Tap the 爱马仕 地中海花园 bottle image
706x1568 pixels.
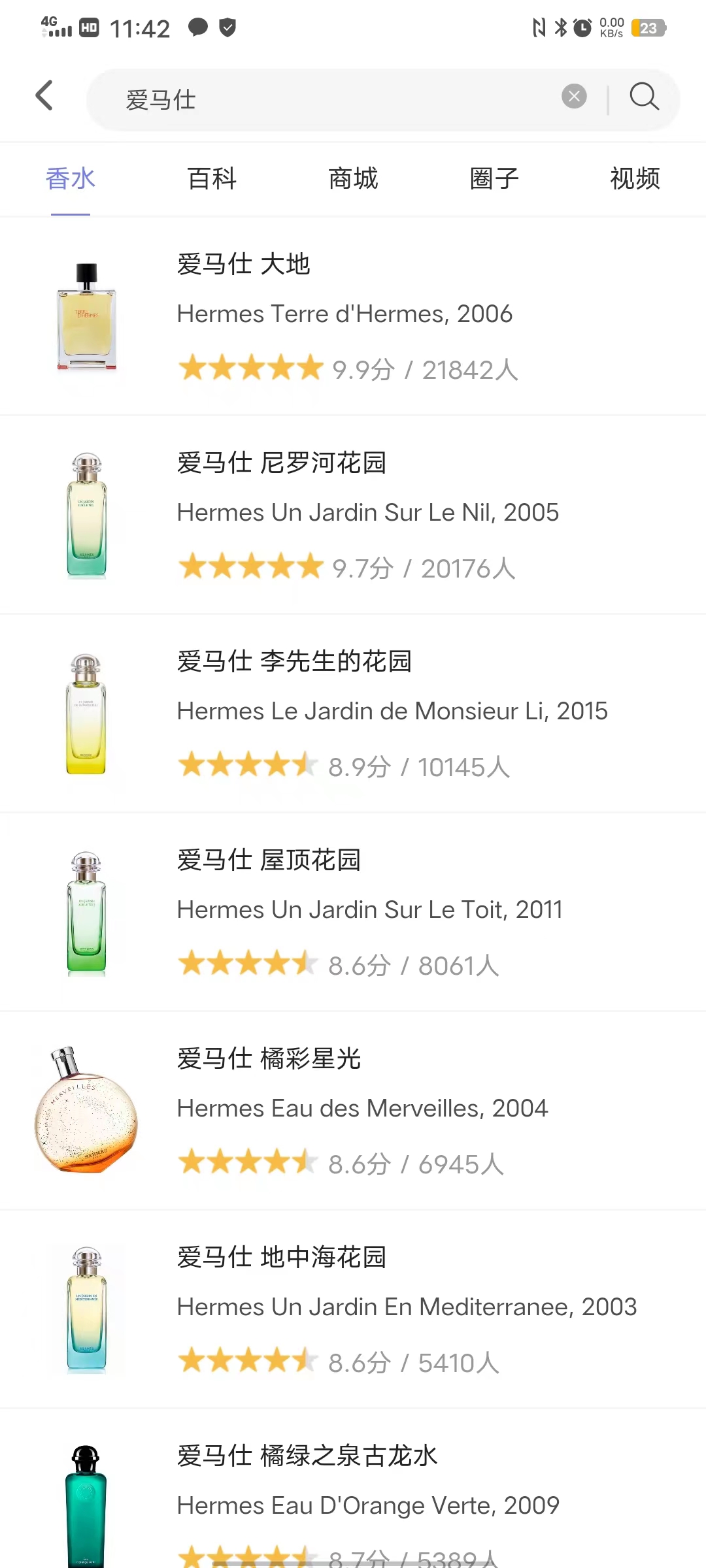pos(86,1309)
